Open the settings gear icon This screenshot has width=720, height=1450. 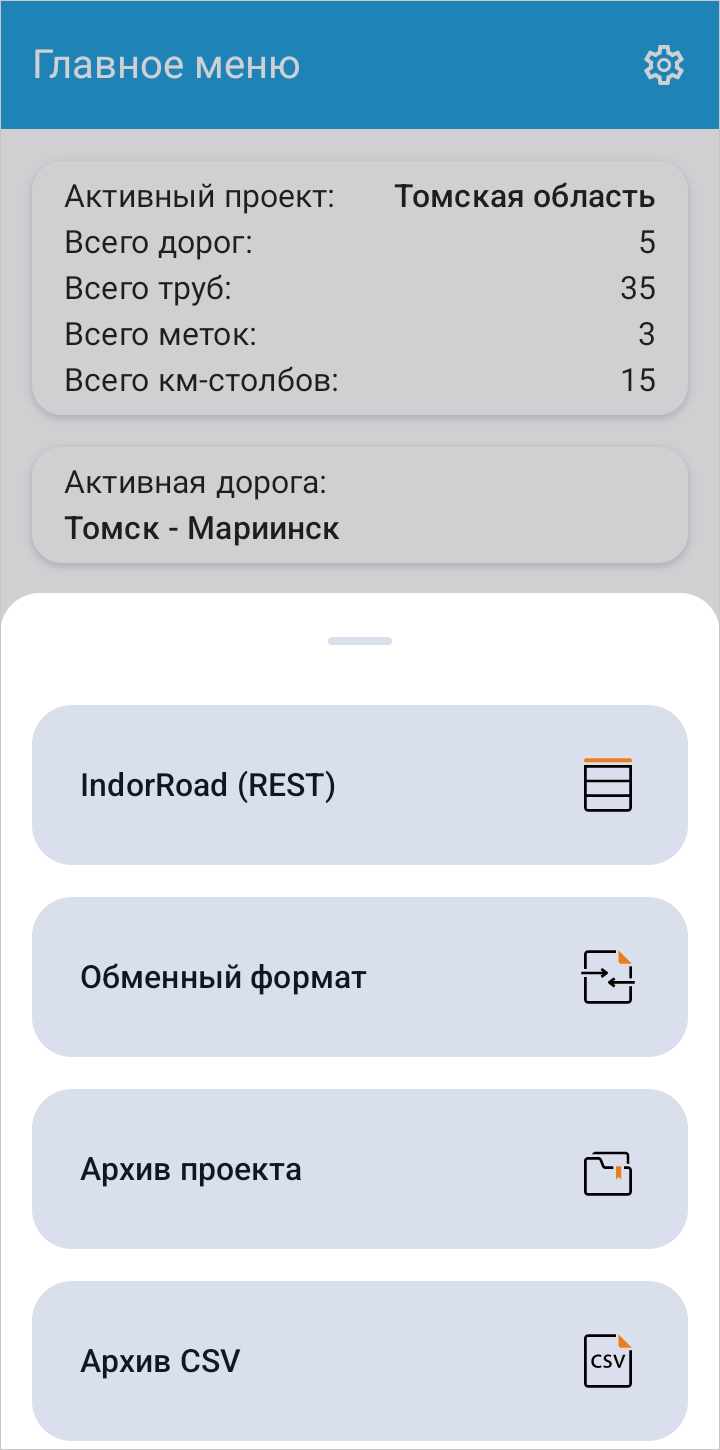663,65
